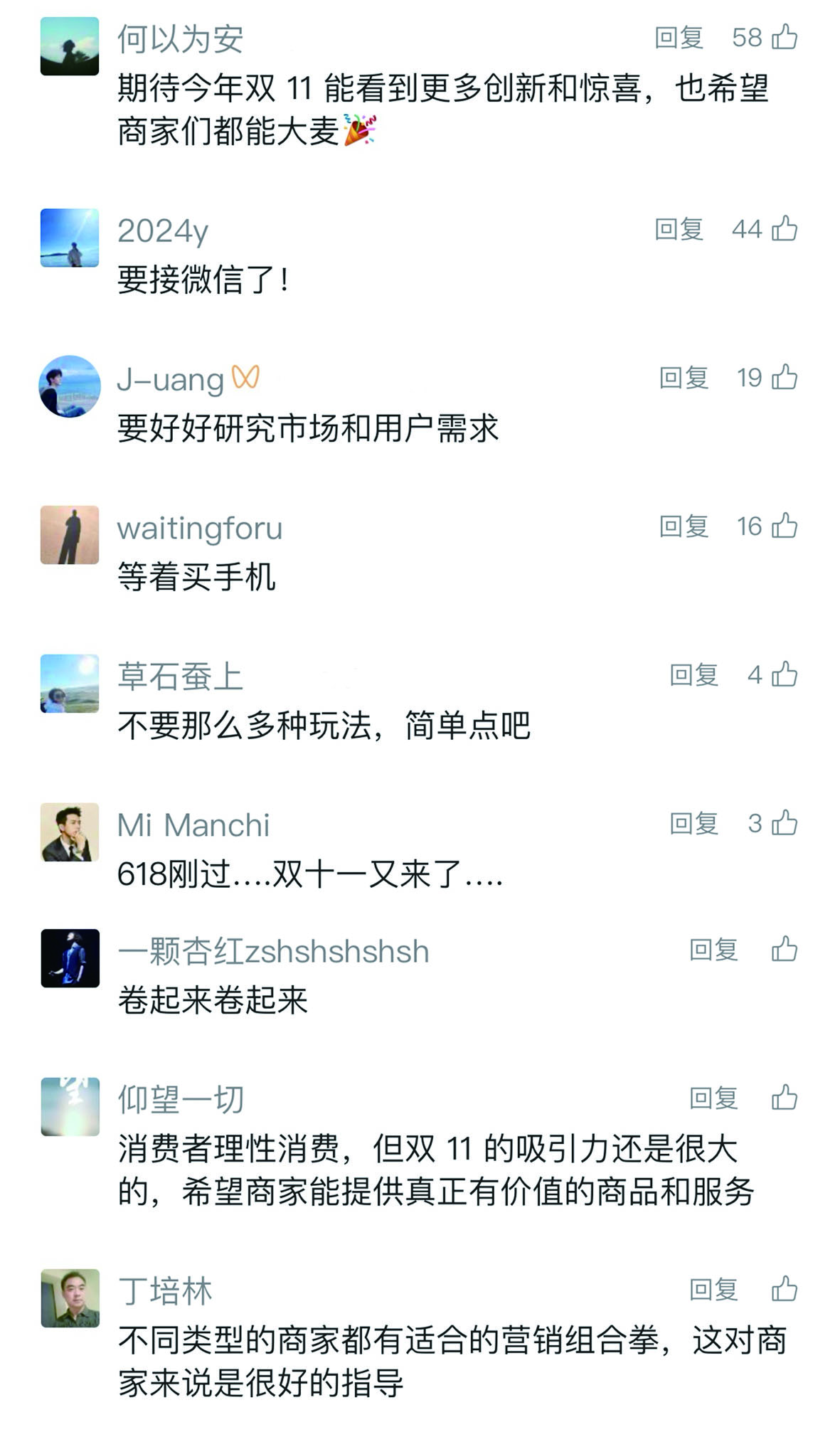Reply to 仰望一切's comment
Image resolution: width=840 pixels, height=1432 pixels.
pyautogui.click(x=713, y=1098)
